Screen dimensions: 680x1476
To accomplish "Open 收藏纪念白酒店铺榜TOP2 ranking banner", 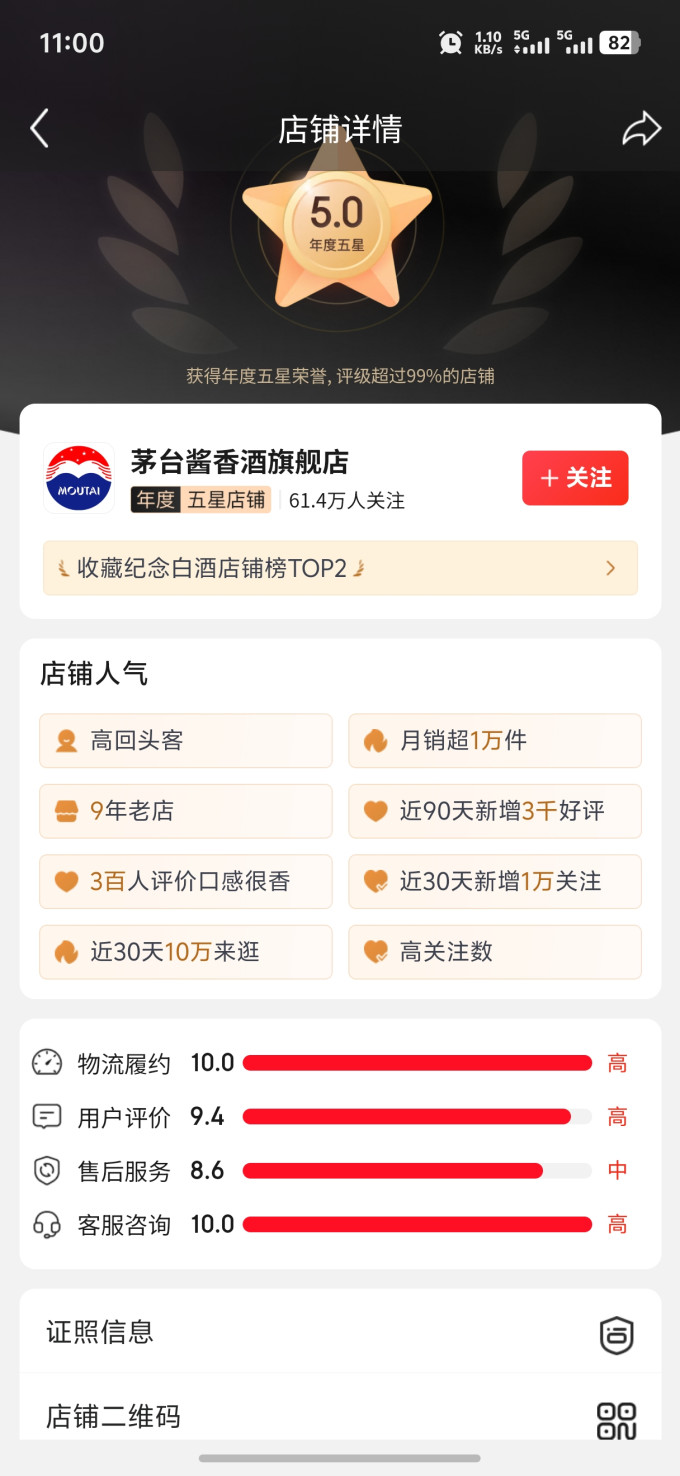I will (x=340, y=568).
